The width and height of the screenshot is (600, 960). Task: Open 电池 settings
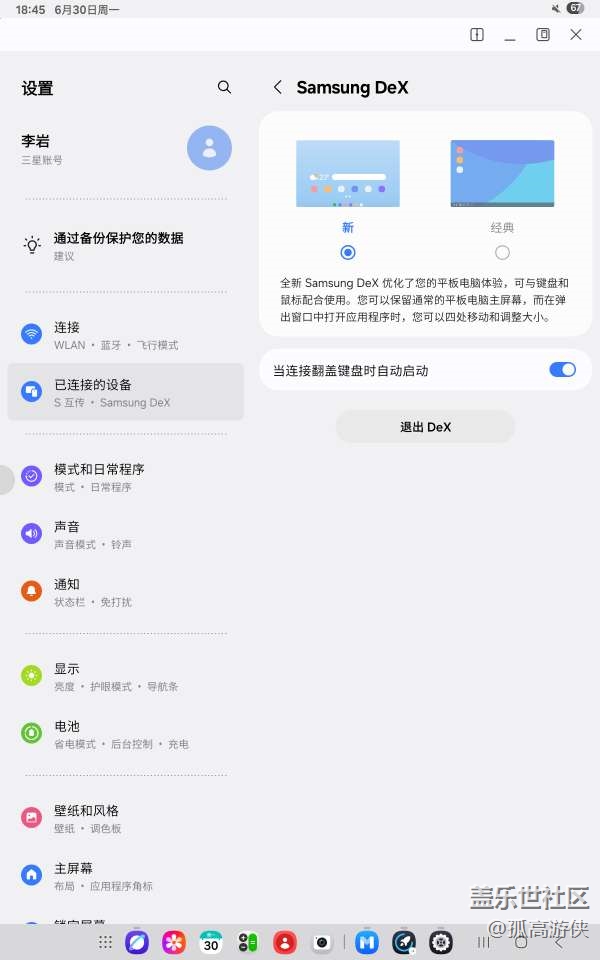(126, 734)
